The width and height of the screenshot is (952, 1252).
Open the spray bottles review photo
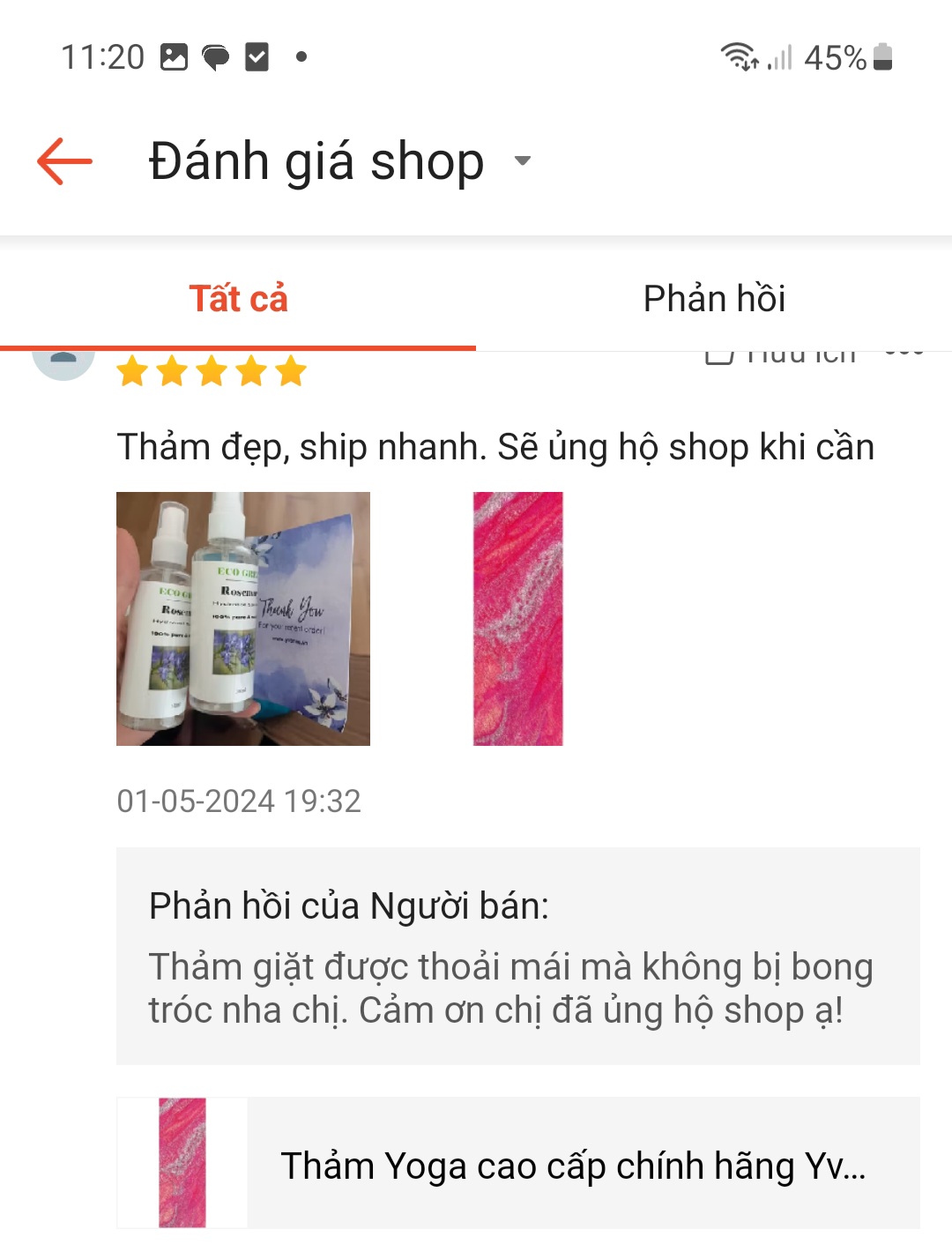pyautogui.click(x=243, y=619)
